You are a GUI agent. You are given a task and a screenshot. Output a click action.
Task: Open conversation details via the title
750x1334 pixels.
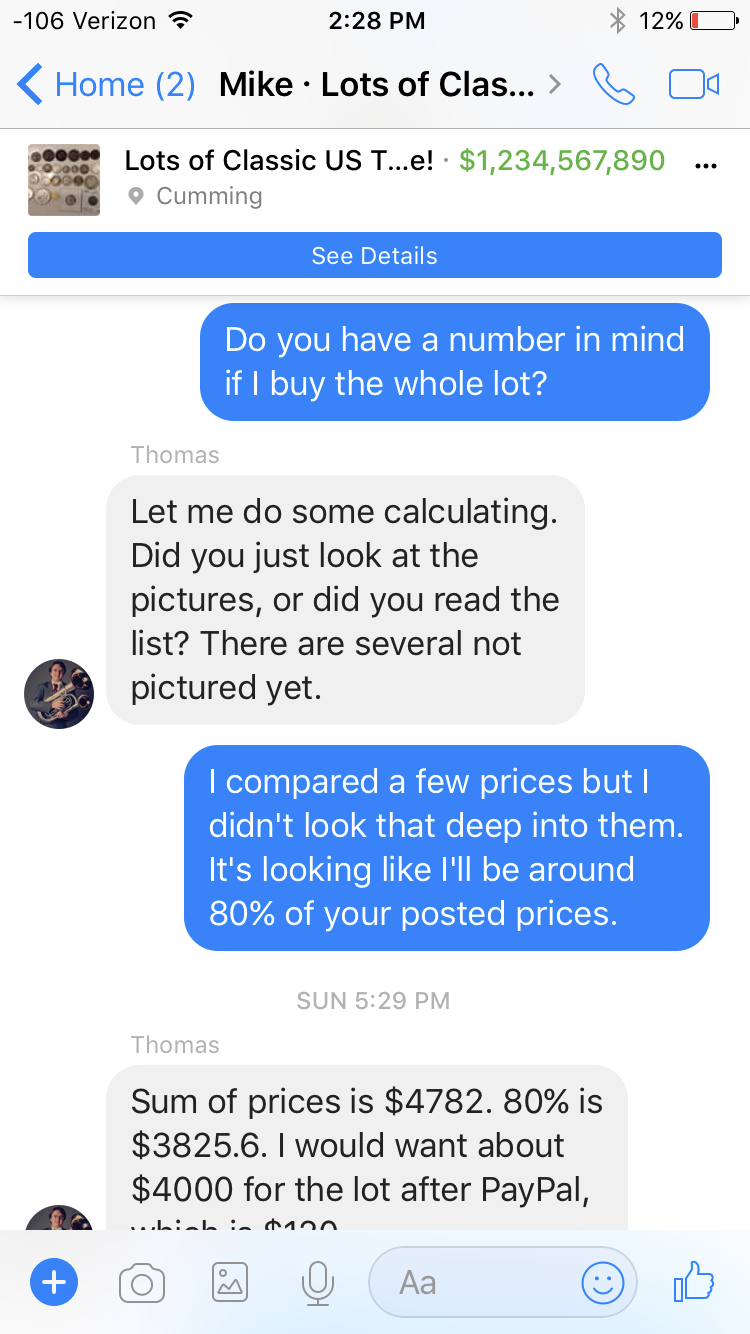click(388, 84)
